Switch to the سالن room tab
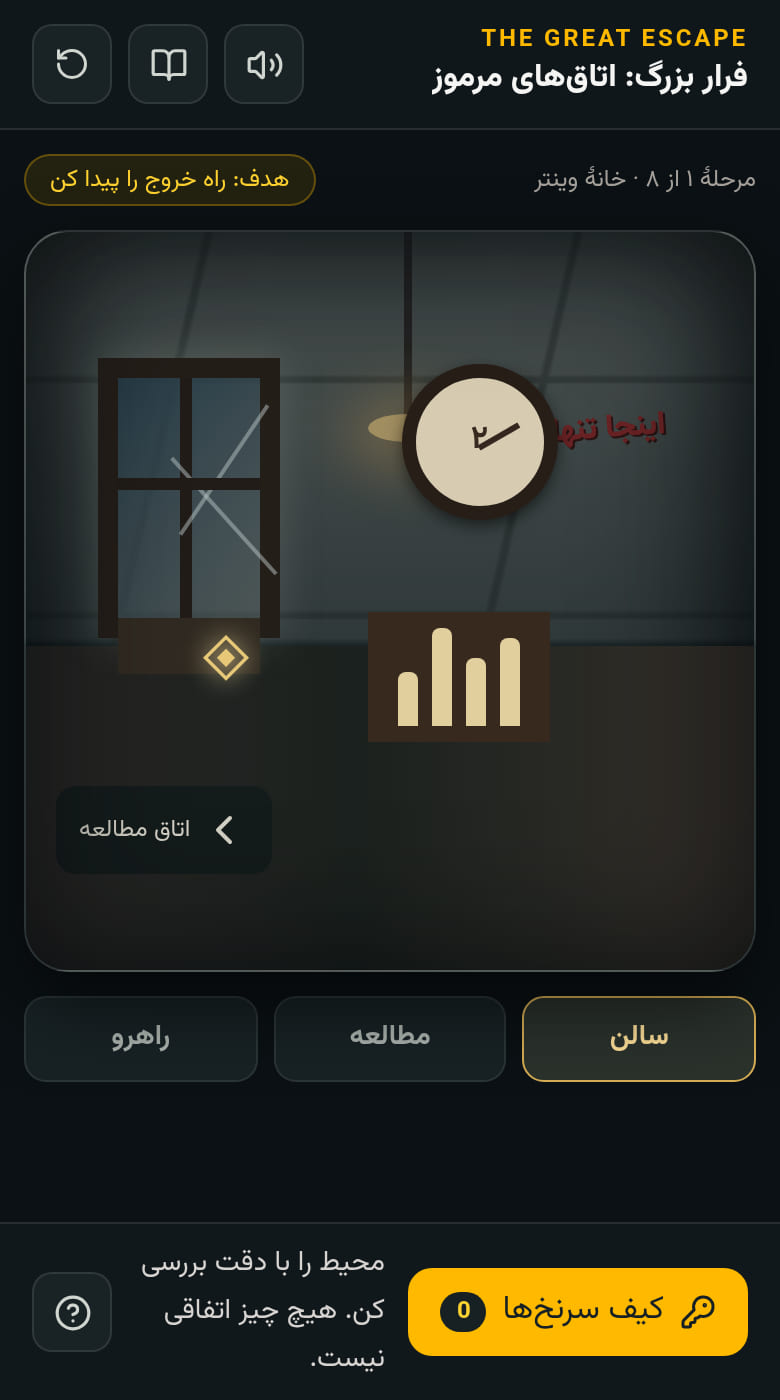 (x=639, y=1039)
